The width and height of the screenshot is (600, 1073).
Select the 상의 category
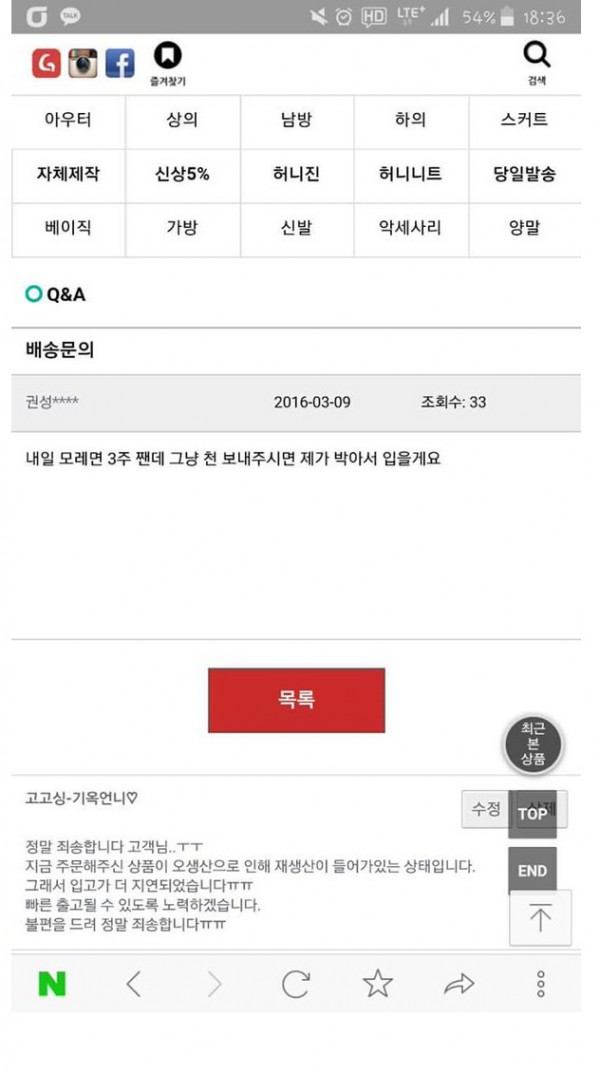coord(182,120)
